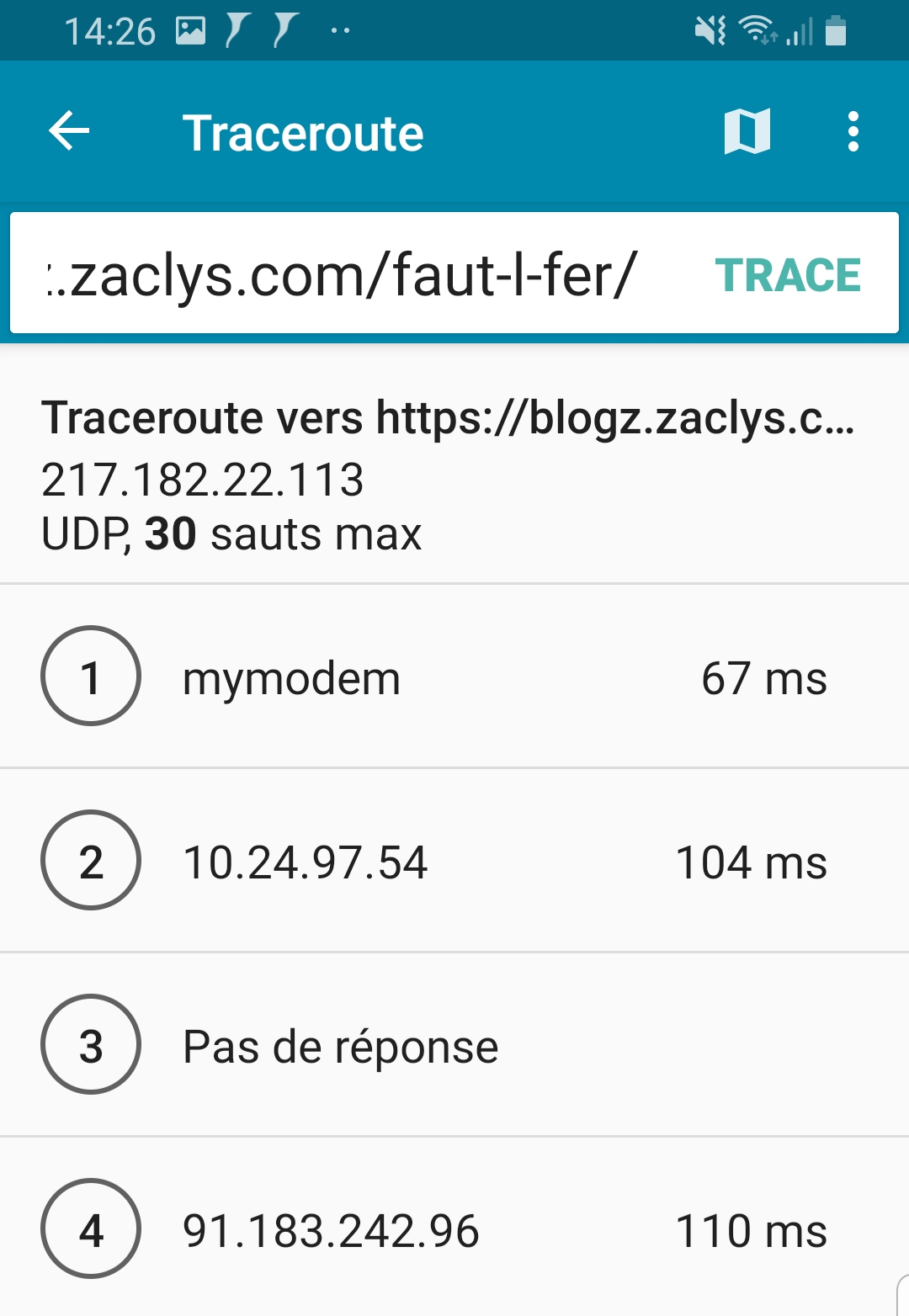Open the overflow menu
The image size is (909, 1316).
coord(853,132)
